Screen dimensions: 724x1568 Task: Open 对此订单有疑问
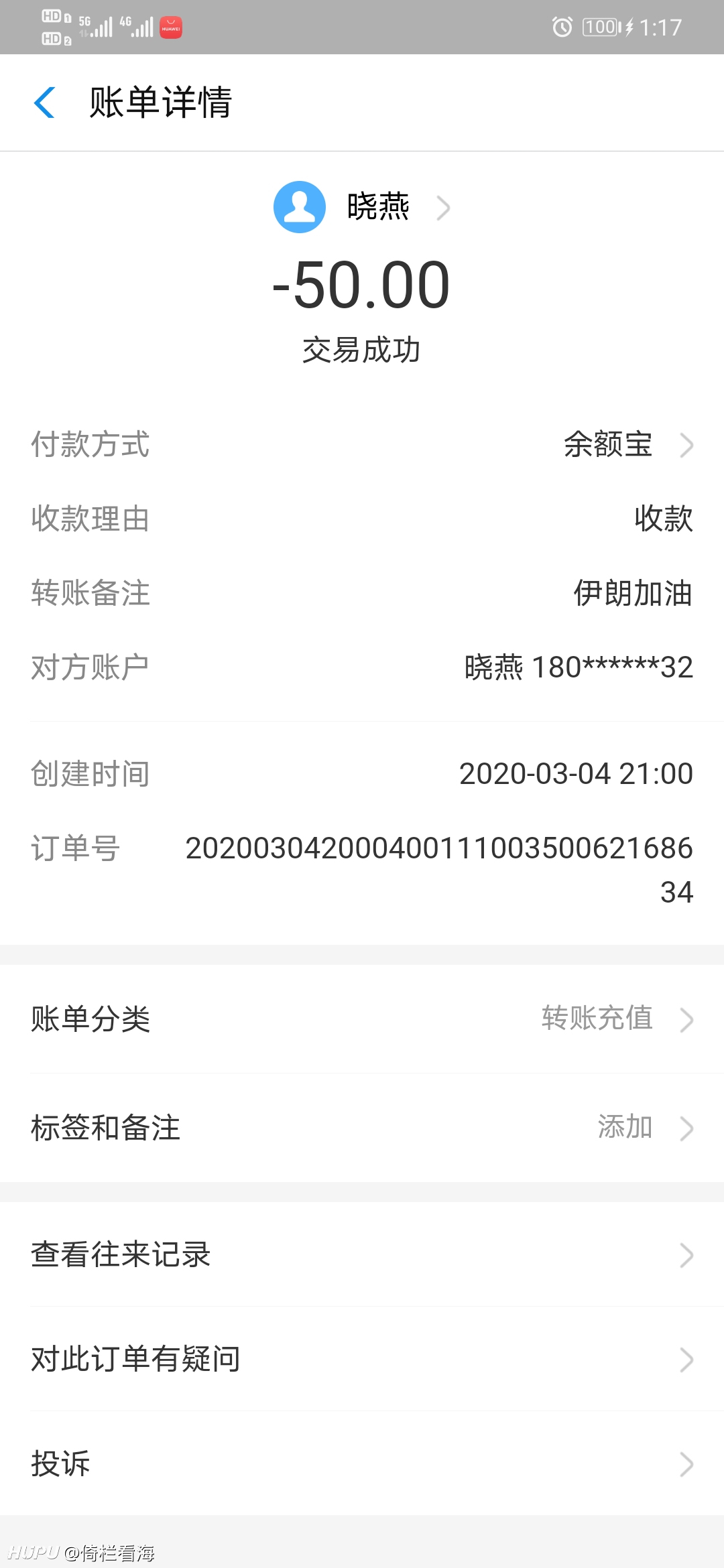pyautogui.click(x=362, y=1359)
